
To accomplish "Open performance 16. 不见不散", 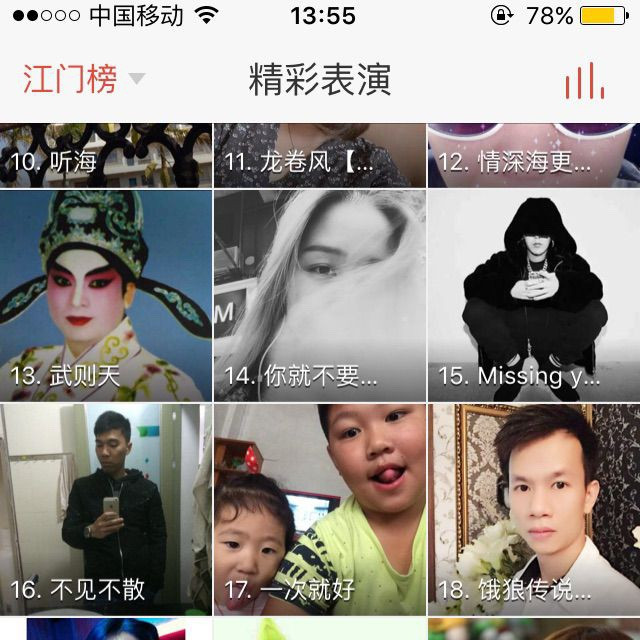I will pyautogui.click(x=106, y=510).
